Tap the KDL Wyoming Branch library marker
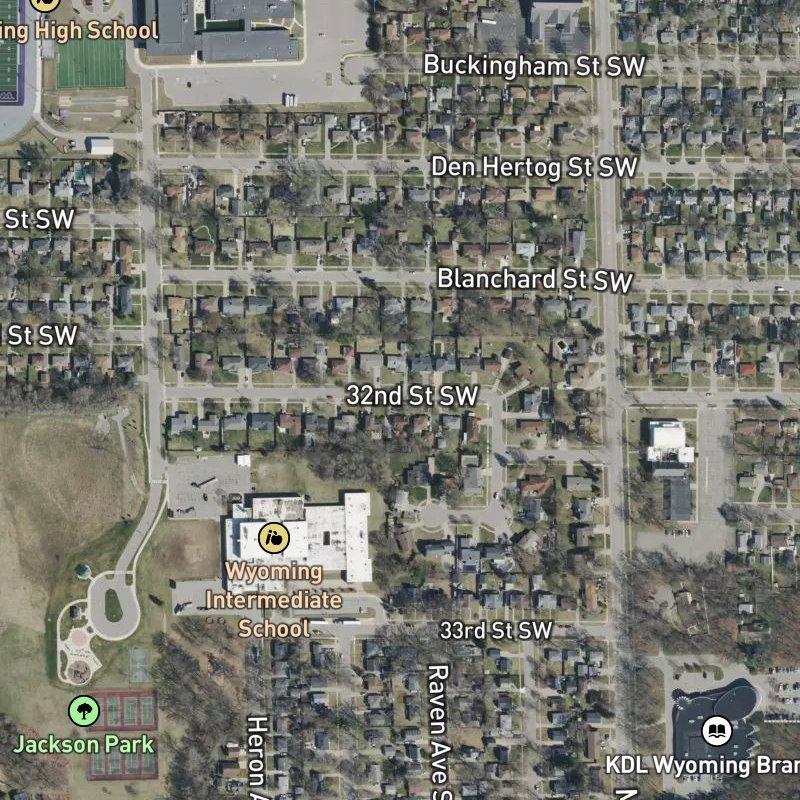This screenshot has width=800, height=800. point(717,730)
